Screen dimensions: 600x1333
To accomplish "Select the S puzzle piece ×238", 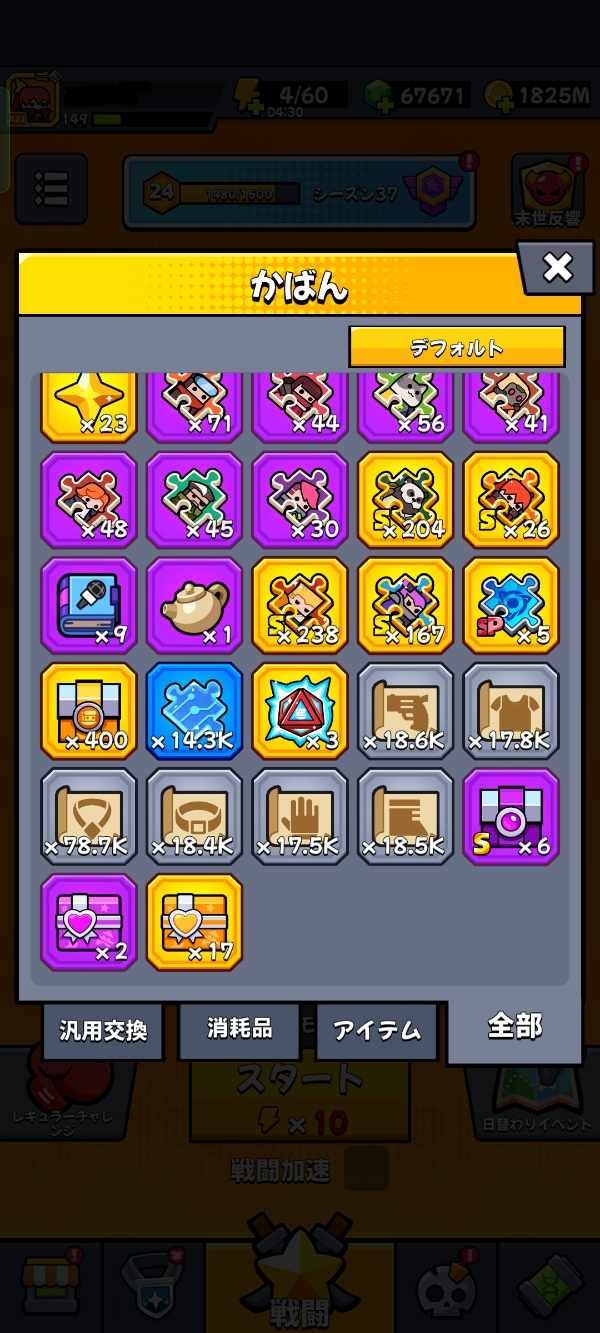I will pos(301,605).
